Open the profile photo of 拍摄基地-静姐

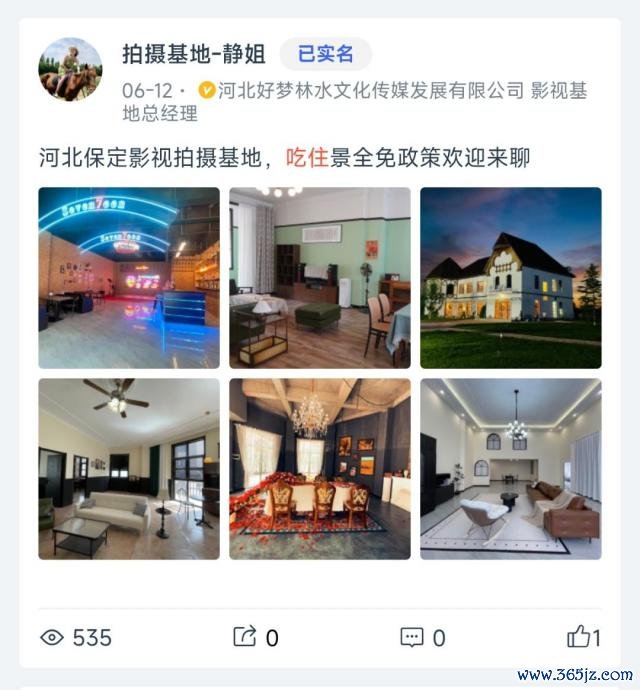[70, 70]
